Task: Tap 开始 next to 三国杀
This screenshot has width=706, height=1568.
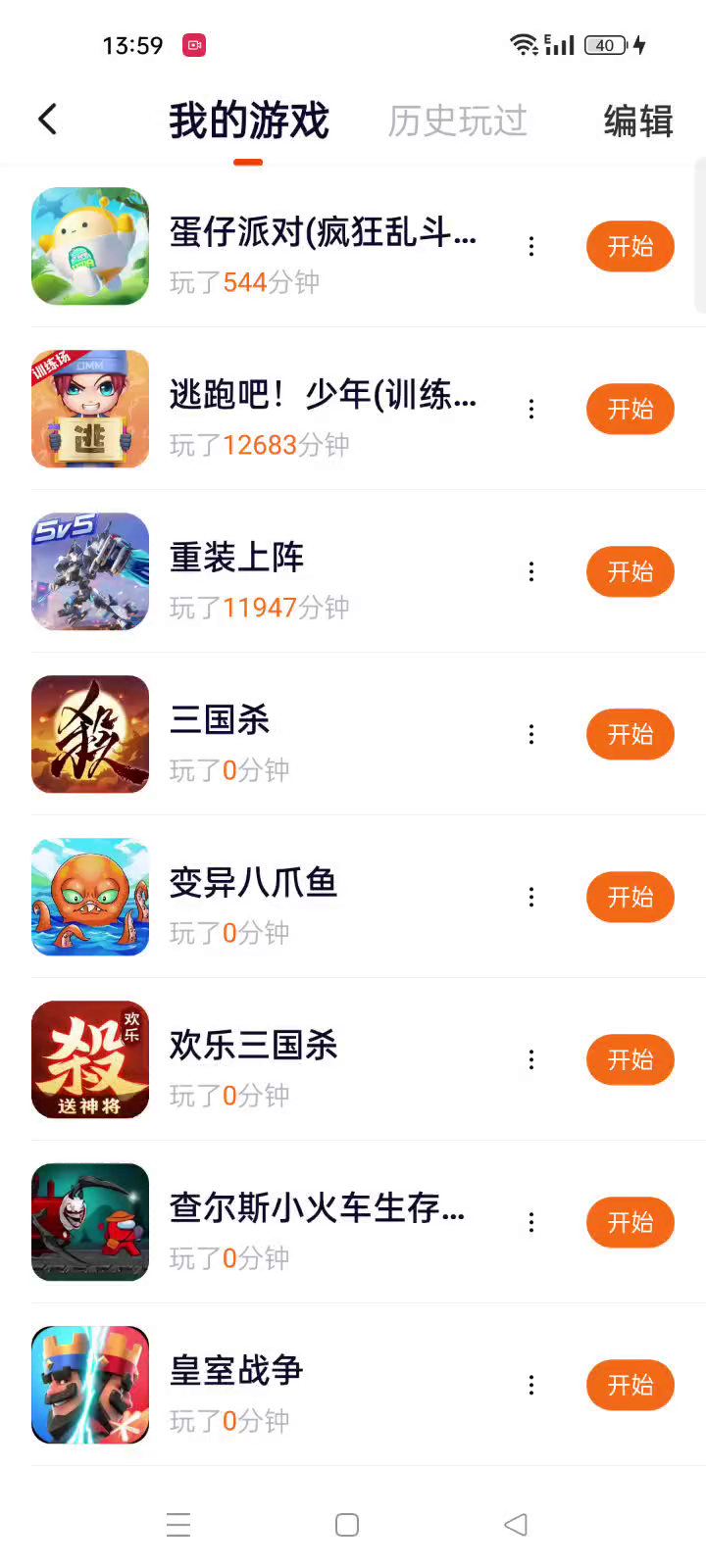Action: click(x=630, y=734)
